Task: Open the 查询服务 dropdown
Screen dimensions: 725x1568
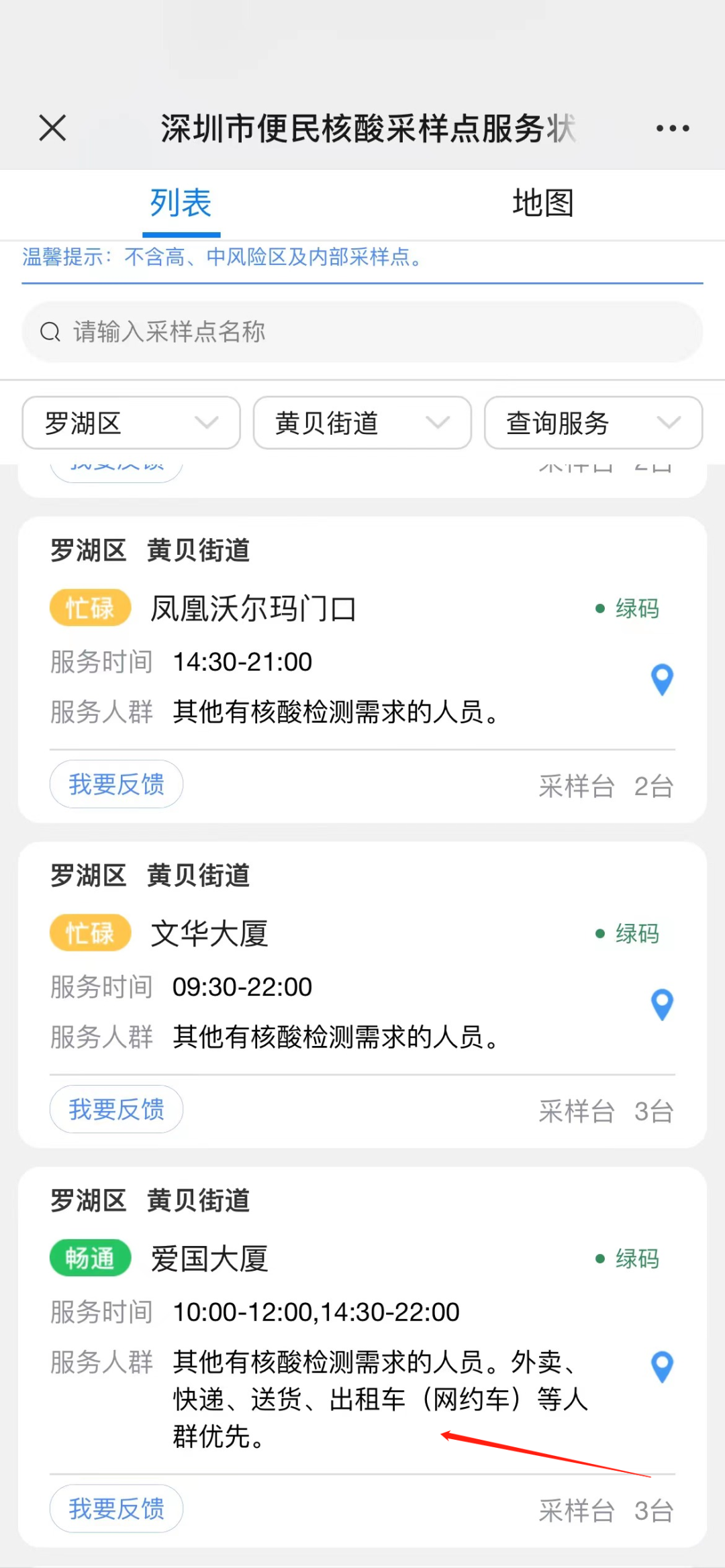Action: 593,423
